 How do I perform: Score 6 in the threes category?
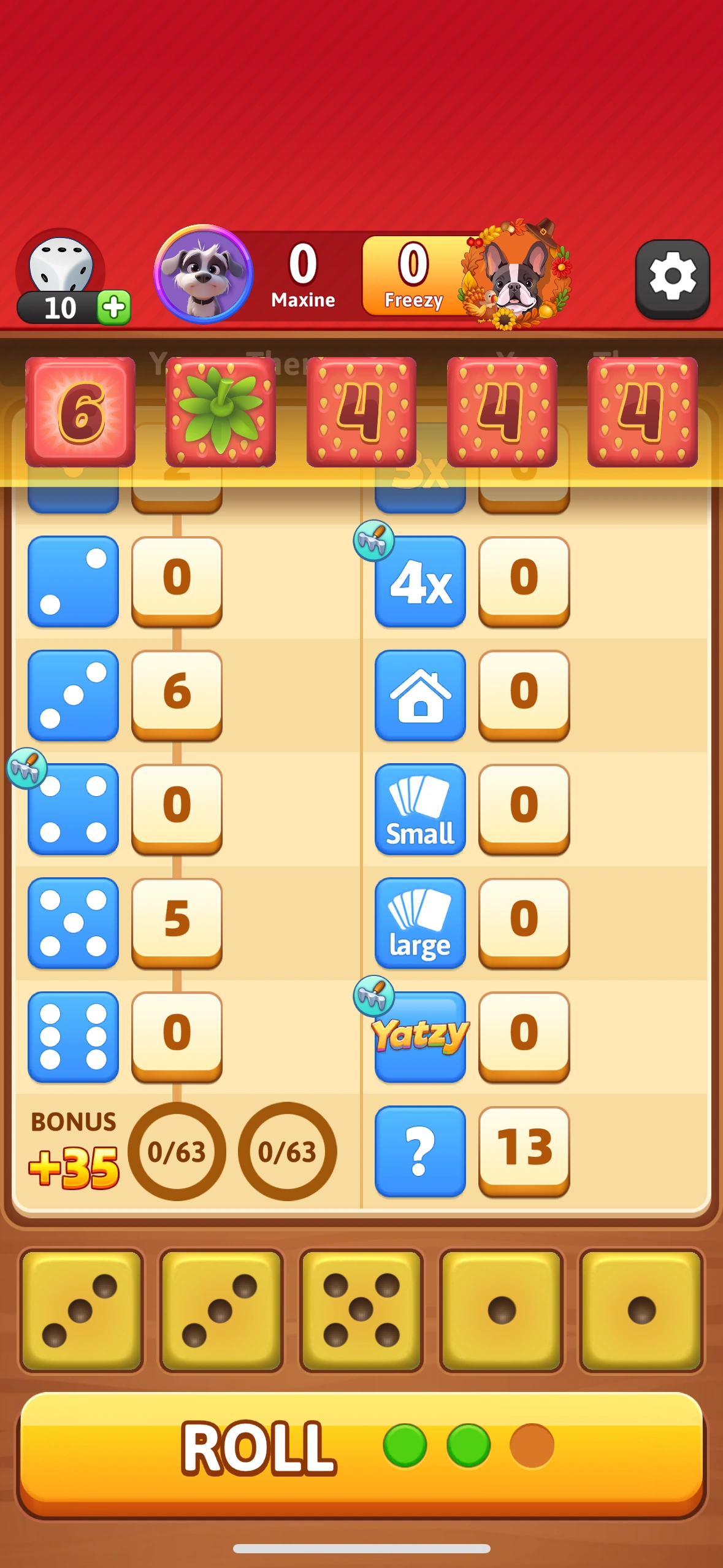click(x=177, y=695)
